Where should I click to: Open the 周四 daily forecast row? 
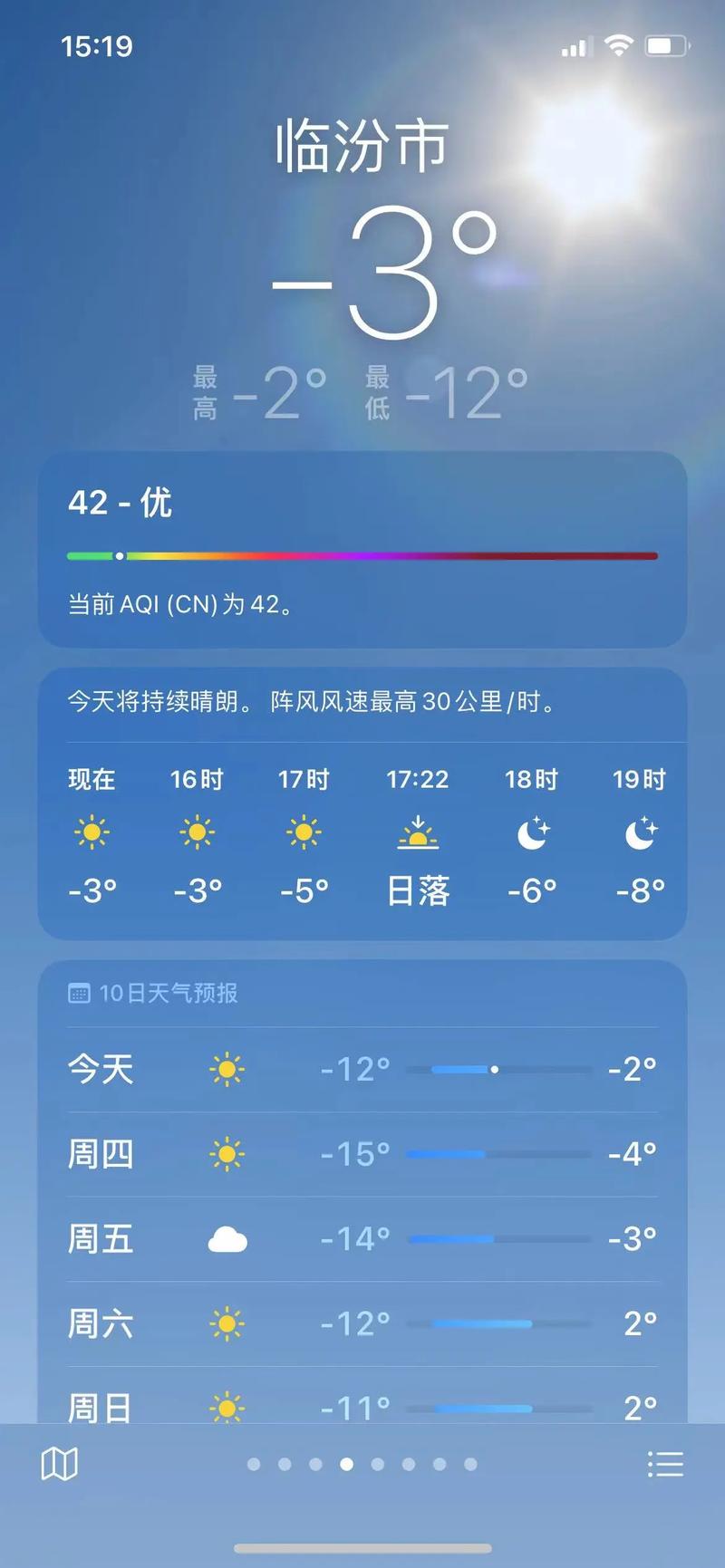click(362, 1154)
